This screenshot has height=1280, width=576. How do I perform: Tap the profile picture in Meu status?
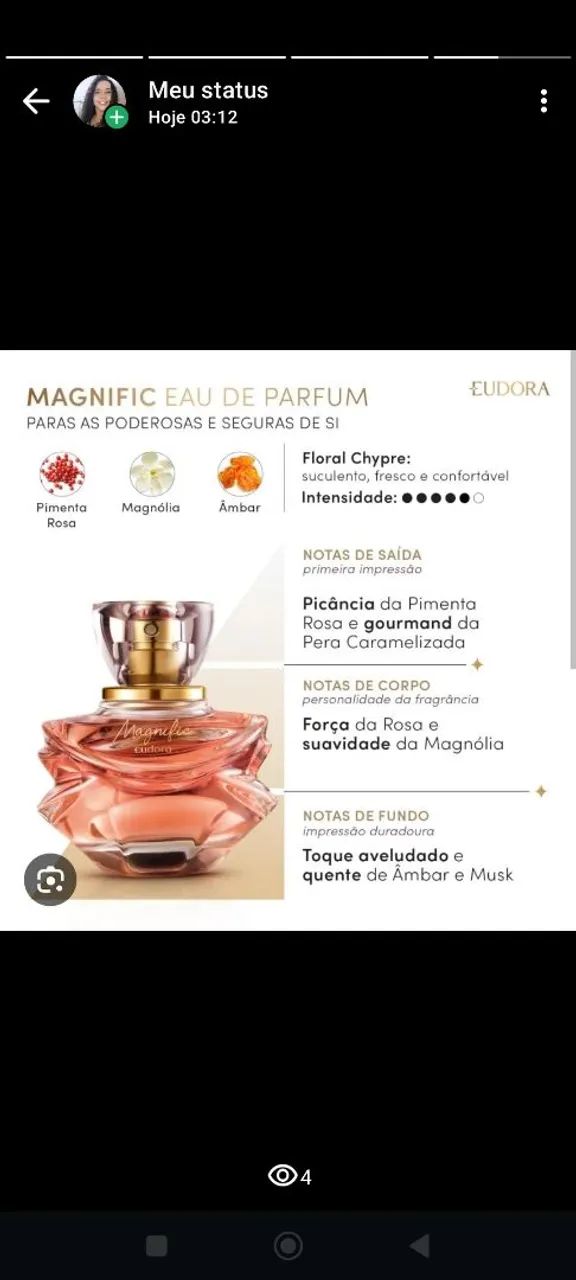[x=100, y=101]
